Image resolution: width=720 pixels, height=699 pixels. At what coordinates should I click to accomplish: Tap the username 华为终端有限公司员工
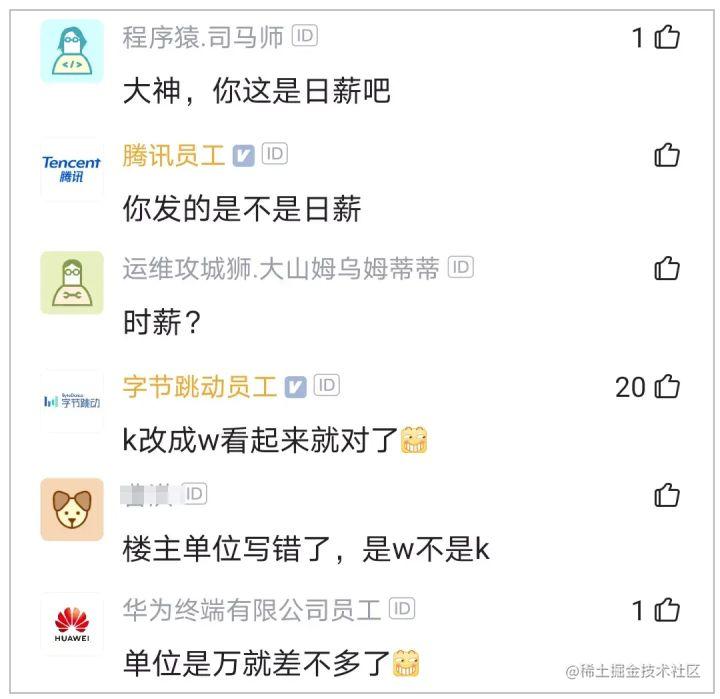coord(252,609)
